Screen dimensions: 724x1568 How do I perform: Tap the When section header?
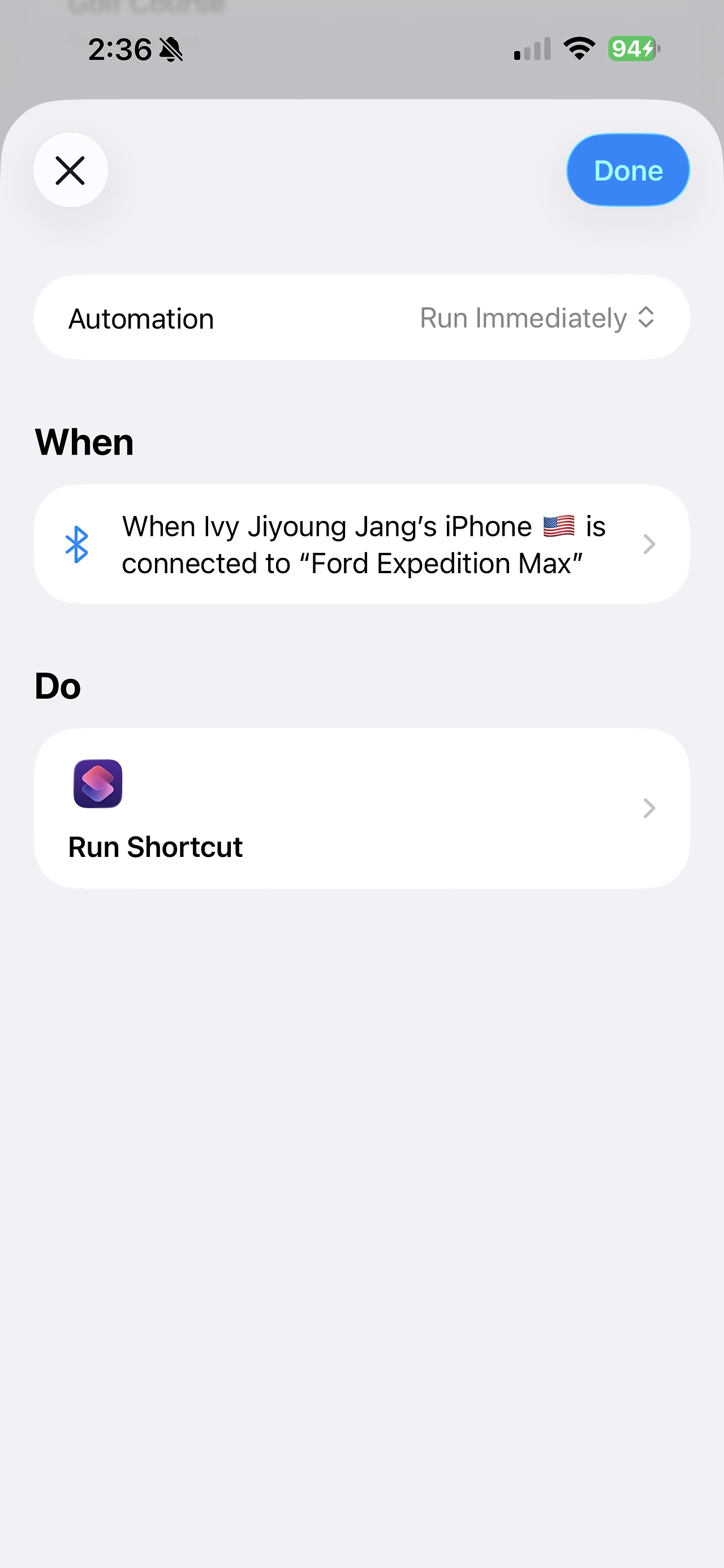coord(84,441)
